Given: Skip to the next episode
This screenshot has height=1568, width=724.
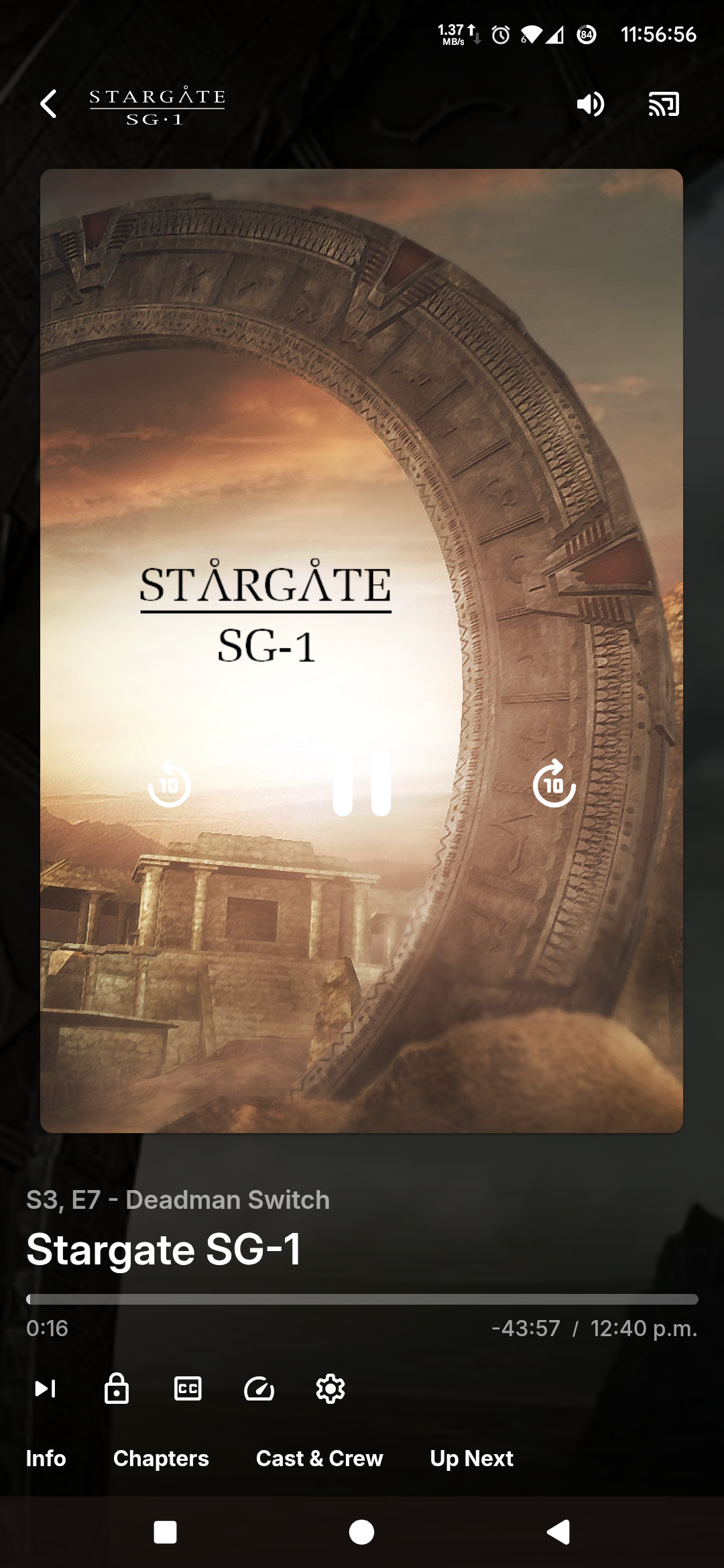Looking at the screenshot, I should click(46, 1389).
